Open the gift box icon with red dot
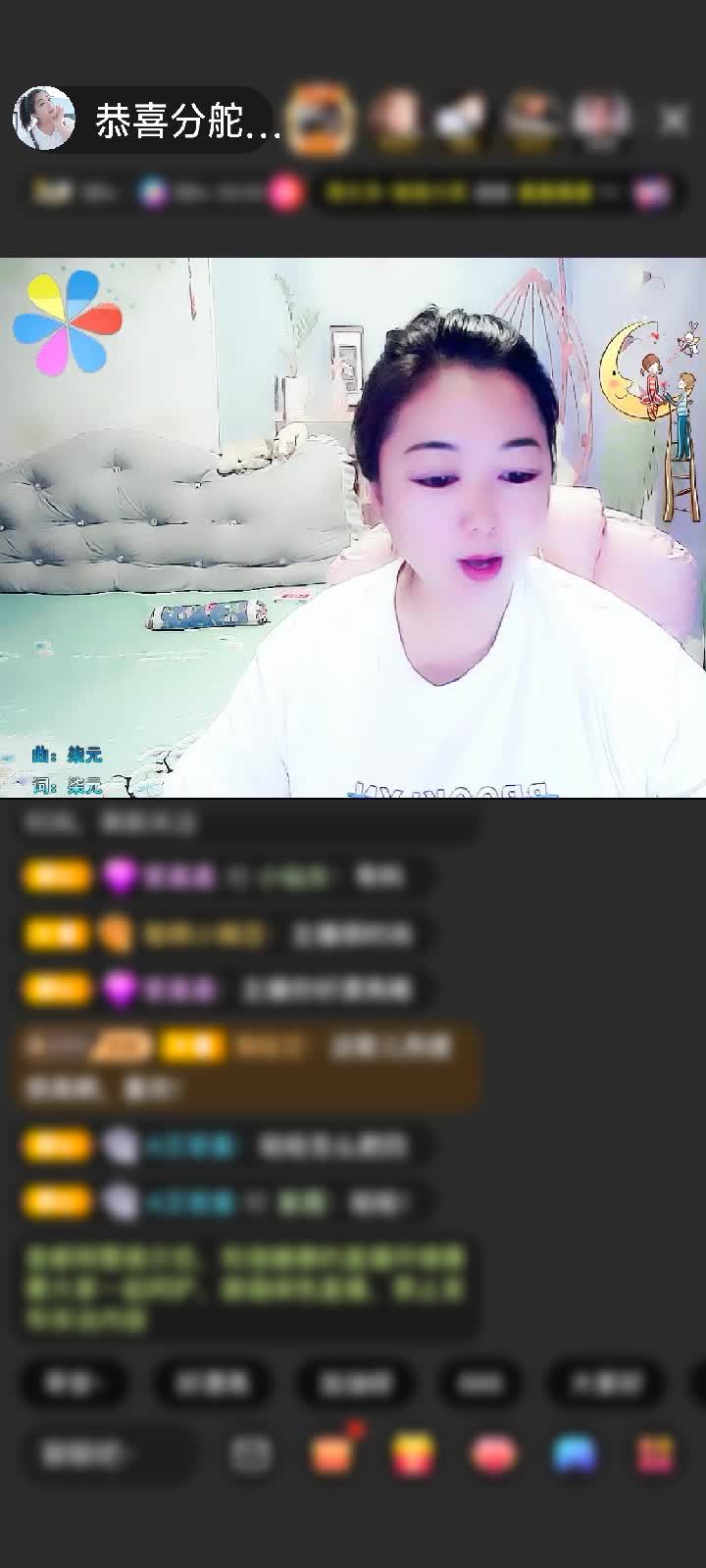 [332, 1453]
